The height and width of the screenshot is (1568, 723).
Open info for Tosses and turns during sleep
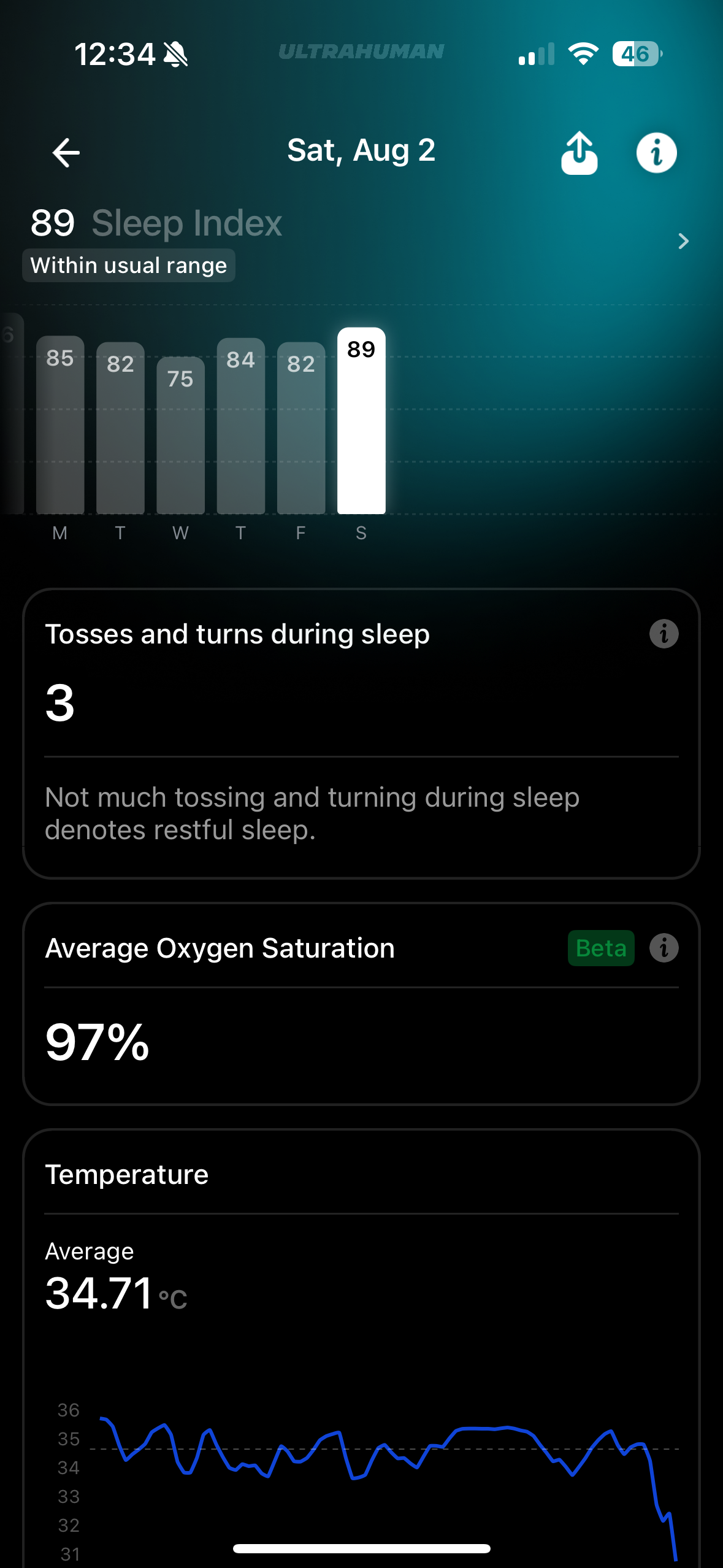664,634
